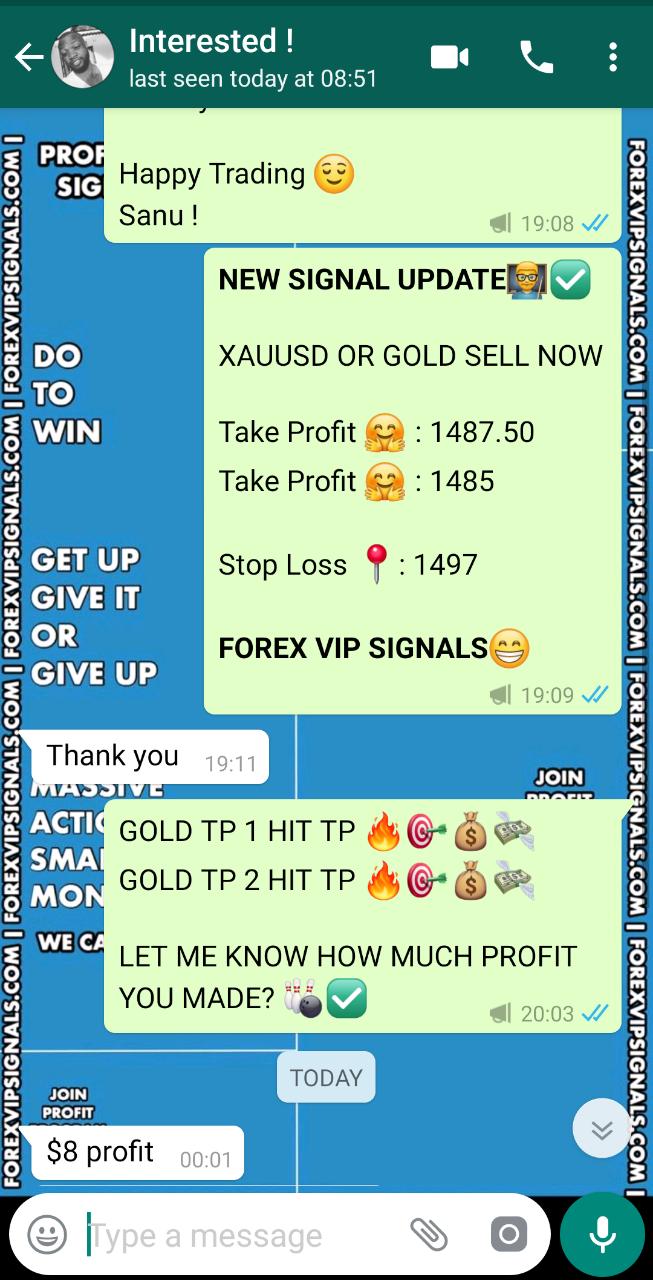Attach a file with the paperclip
Screen dimensions: 653x1280
pyautogui.click(x=429, y=1235)
